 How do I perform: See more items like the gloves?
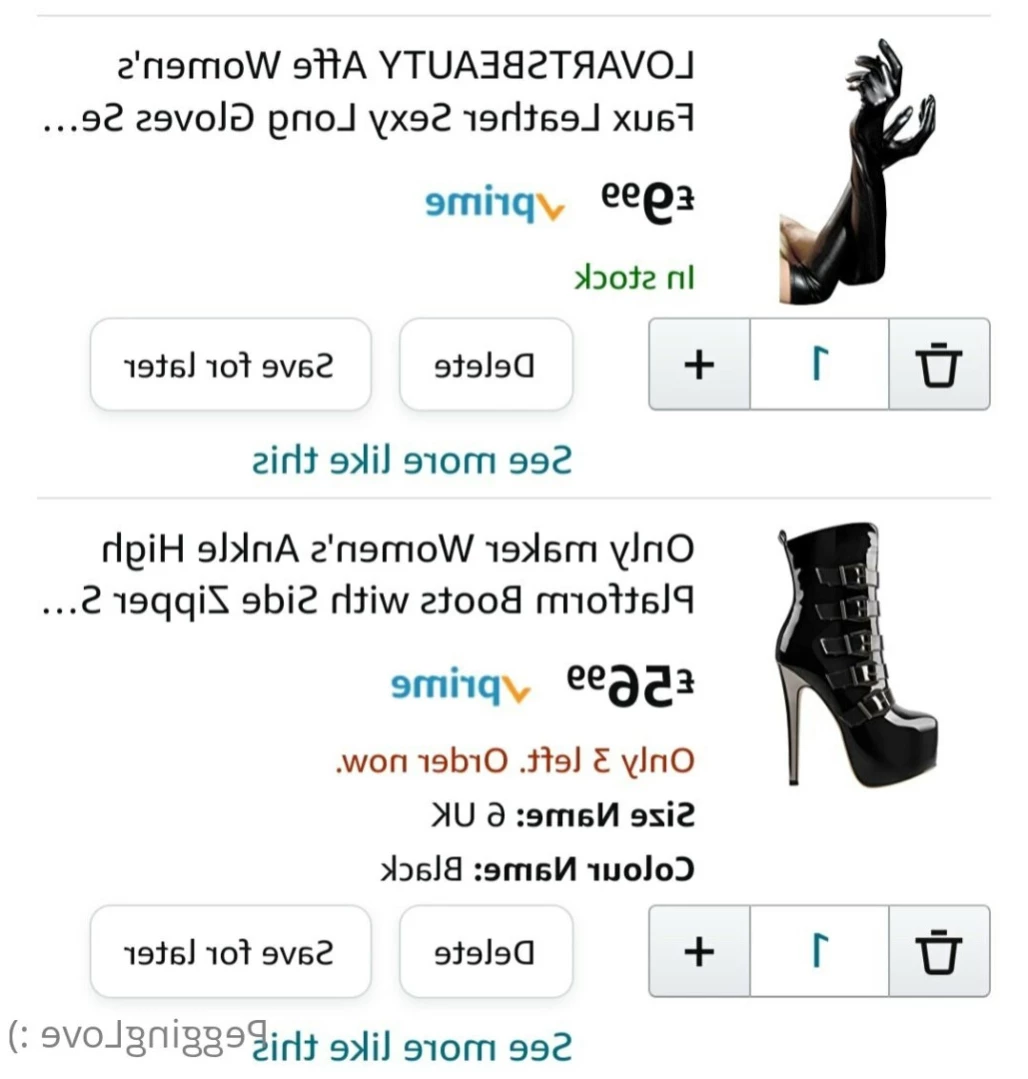click(x=411, y=461)
